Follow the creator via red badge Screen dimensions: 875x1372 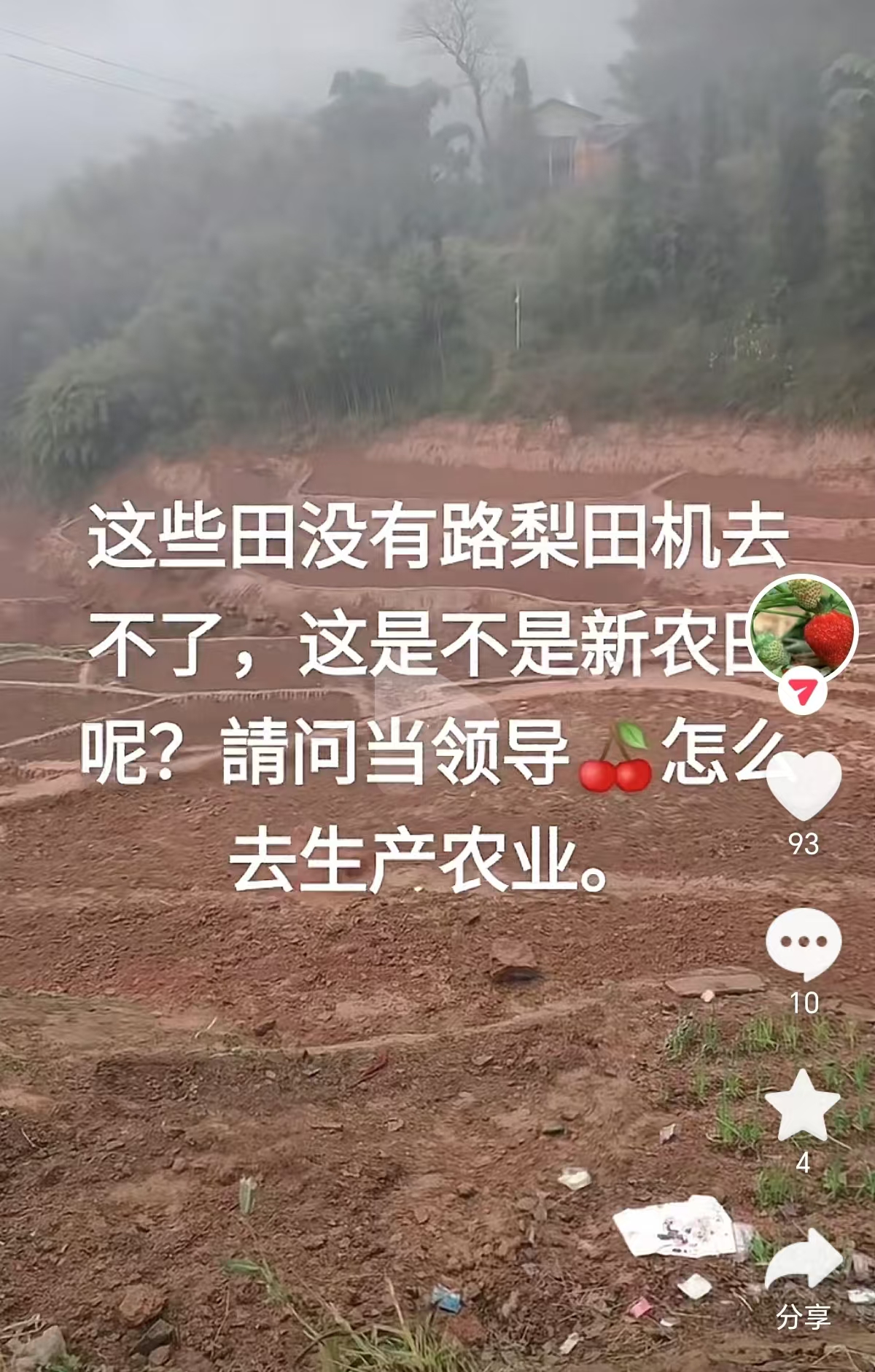(x=802, y=692)
